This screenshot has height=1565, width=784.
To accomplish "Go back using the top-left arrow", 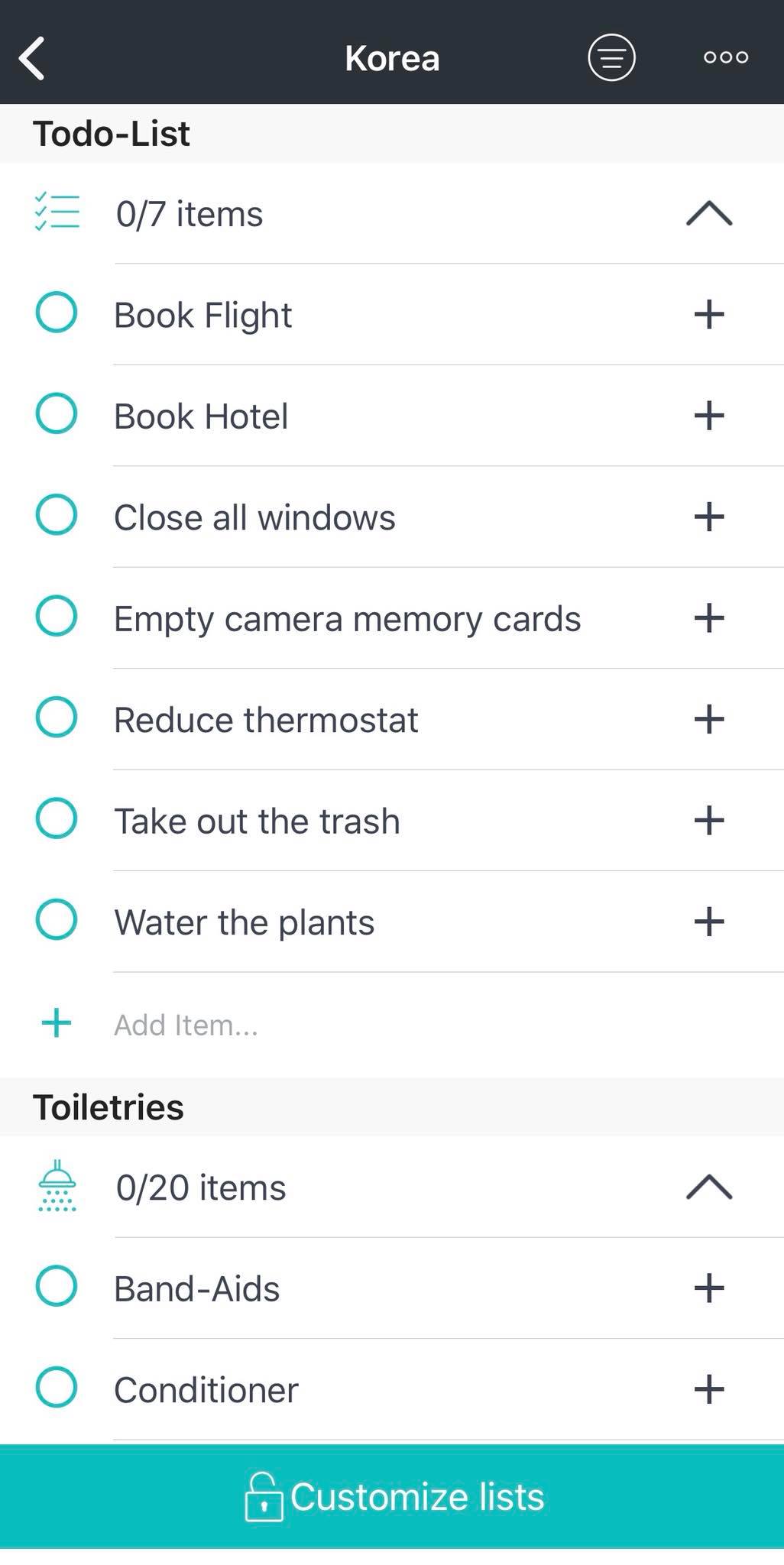I will pos(32,58).
